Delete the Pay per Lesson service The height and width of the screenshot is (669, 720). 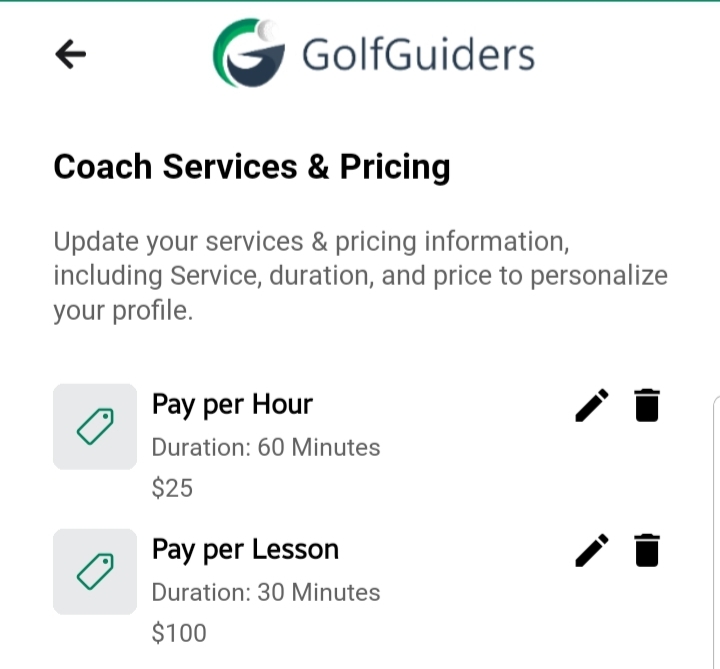tap(647, 550)
